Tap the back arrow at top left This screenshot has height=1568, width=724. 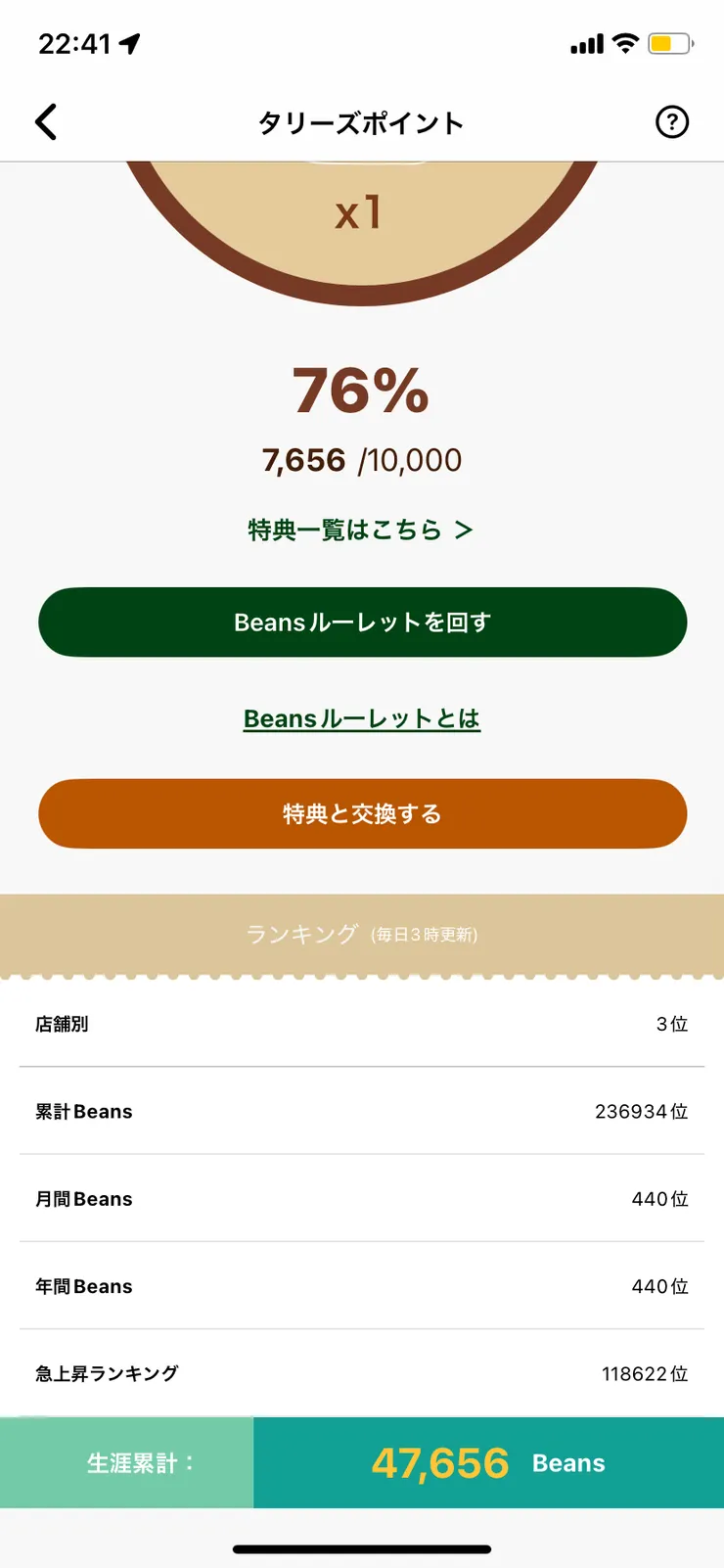click(x=45, y=121)
